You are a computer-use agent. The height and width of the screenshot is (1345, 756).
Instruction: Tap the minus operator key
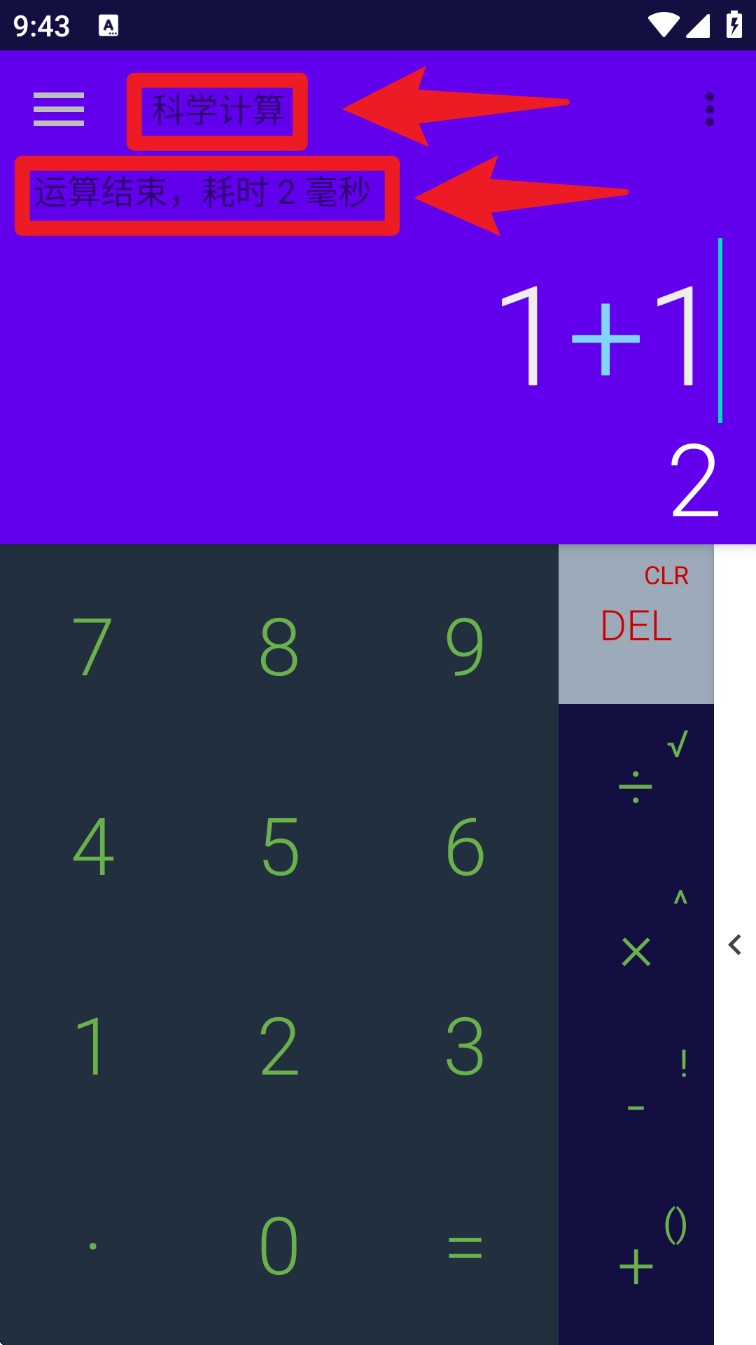coord(636,1108)
